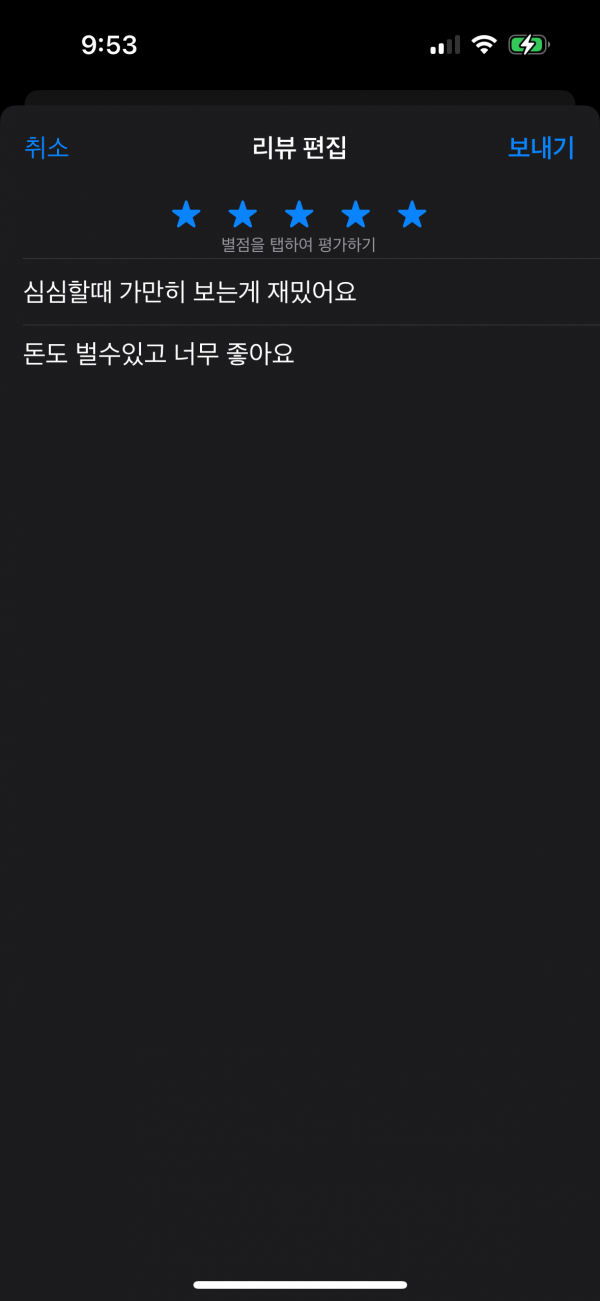Select the second star rating
Screen dimensions: 600x1301
243,214
